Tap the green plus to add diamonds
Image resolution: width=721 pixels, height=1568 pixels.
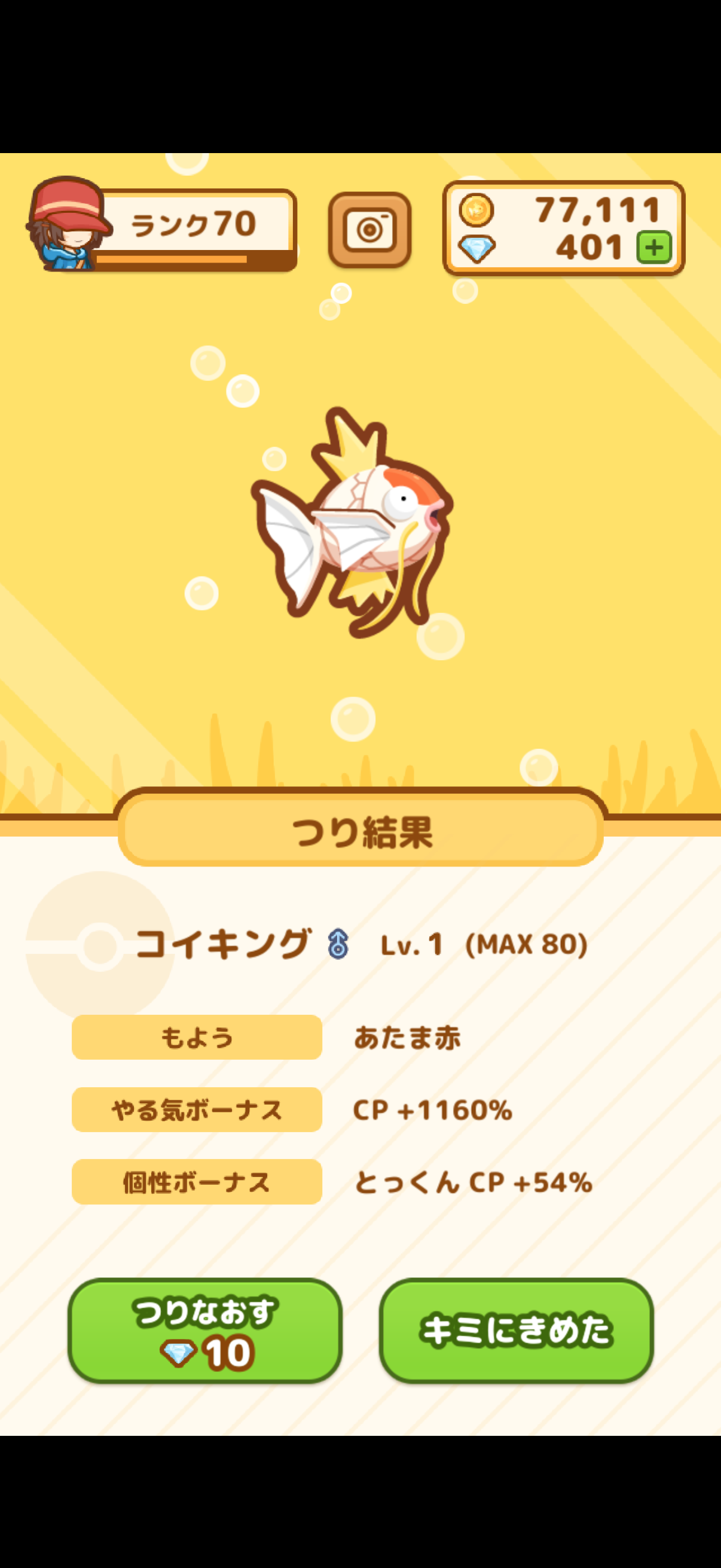tap(654, 247)
